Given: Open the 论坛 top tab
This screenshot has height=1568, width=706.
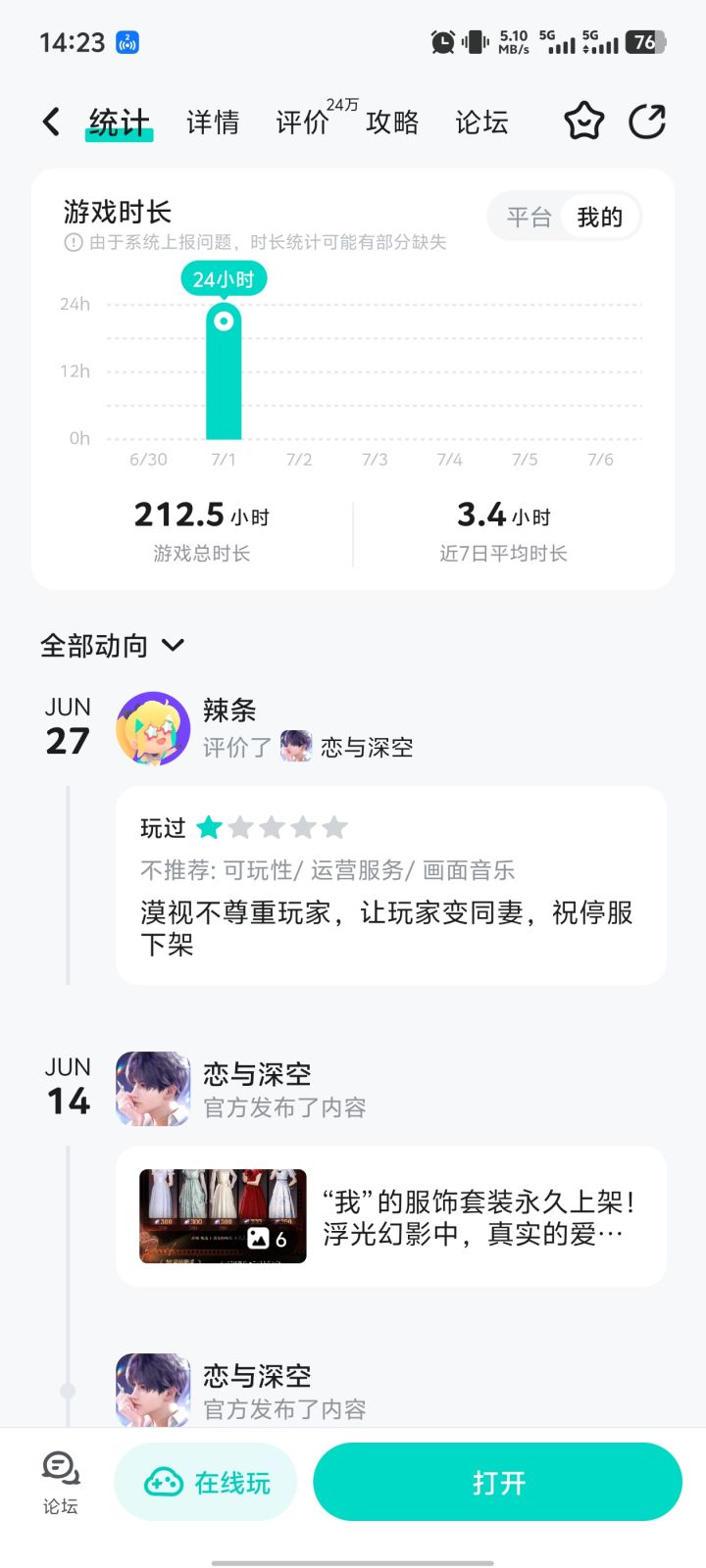Looking at the screenshot, I should point(481,122).
